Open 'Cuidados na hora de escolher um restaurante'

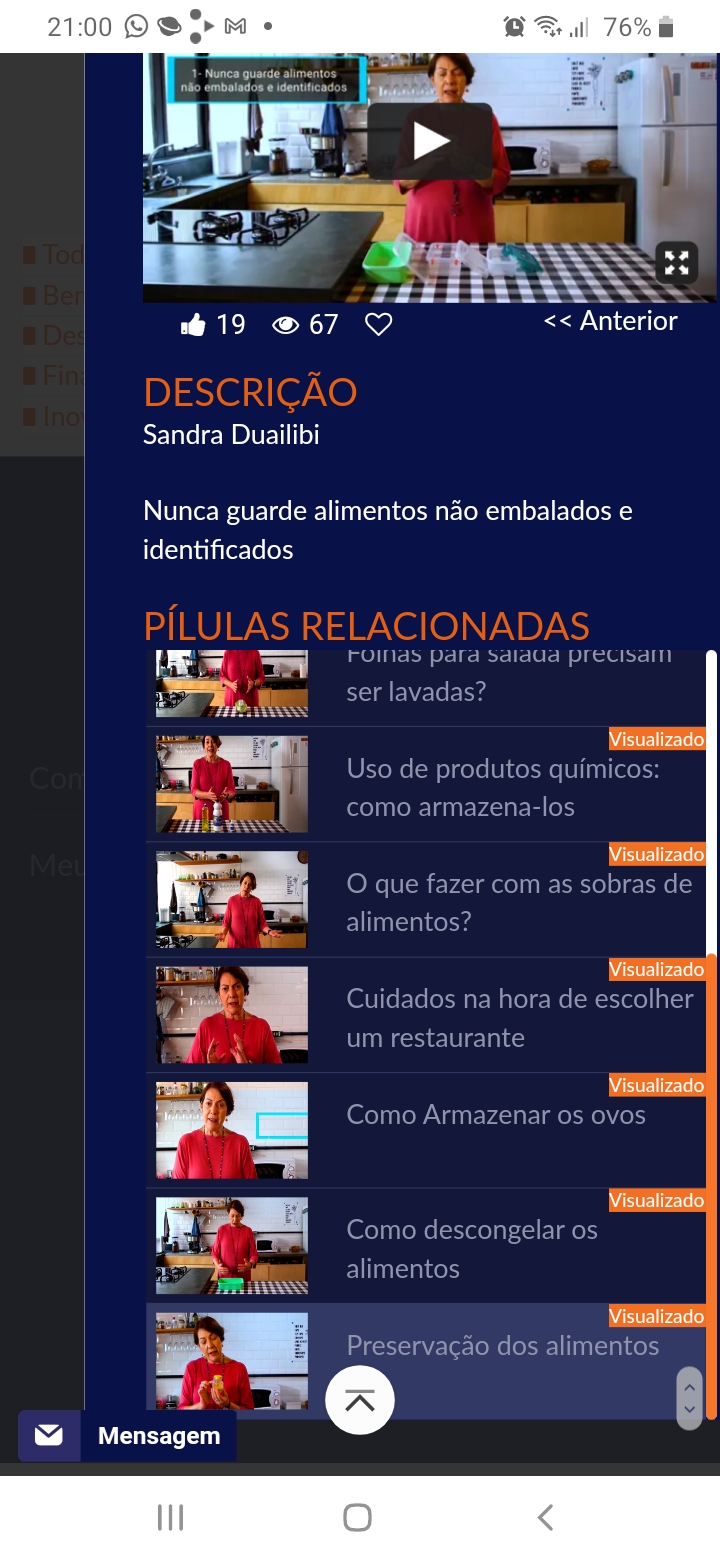pos(426,1015)
